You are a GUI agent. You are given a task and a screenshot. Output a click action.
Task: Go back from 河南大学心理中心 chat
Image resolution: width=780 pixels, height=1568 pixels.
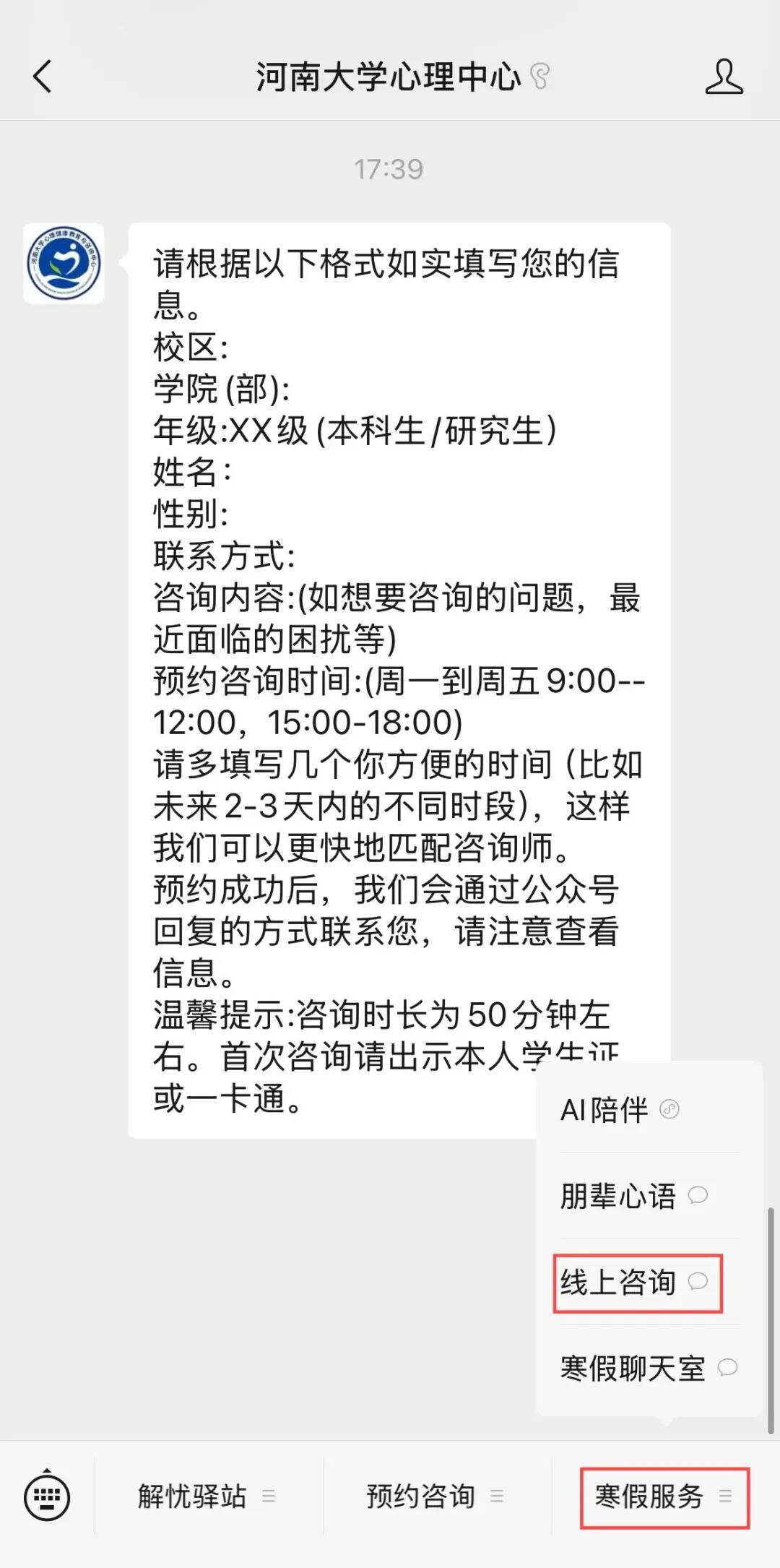coord(43,77)
